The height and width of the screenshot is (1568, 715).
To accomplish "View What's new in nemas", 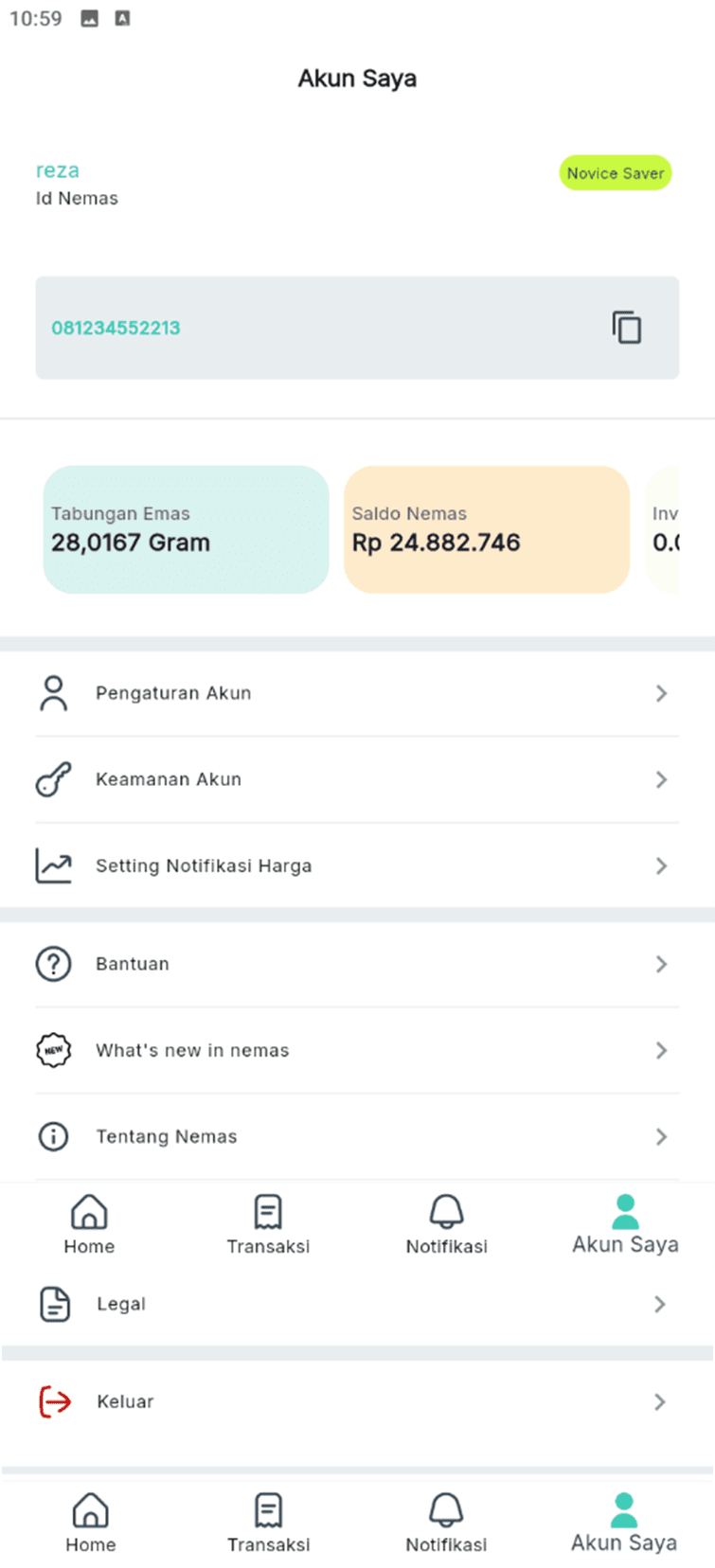I will point(357,1050).
